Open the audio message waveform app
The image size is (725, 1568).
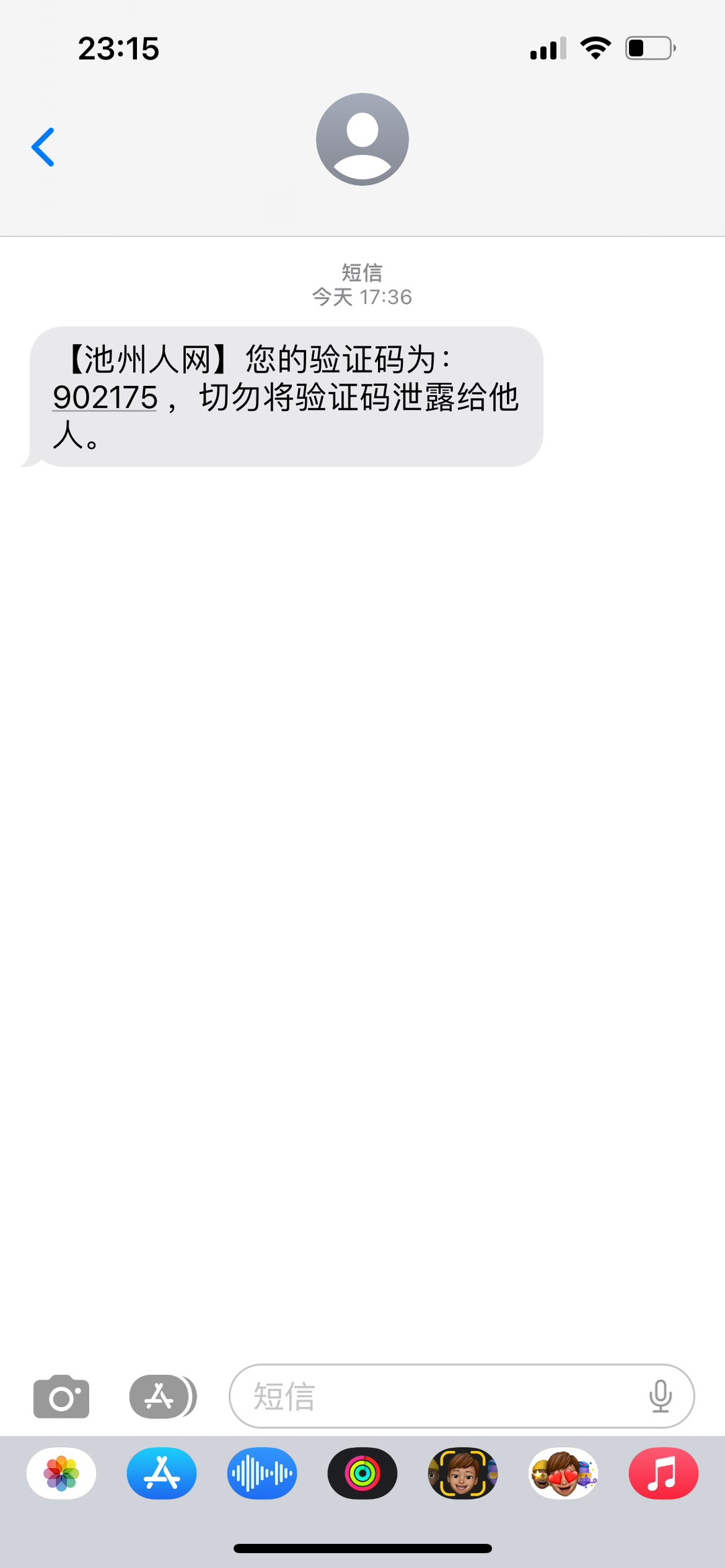[262, 1474]
